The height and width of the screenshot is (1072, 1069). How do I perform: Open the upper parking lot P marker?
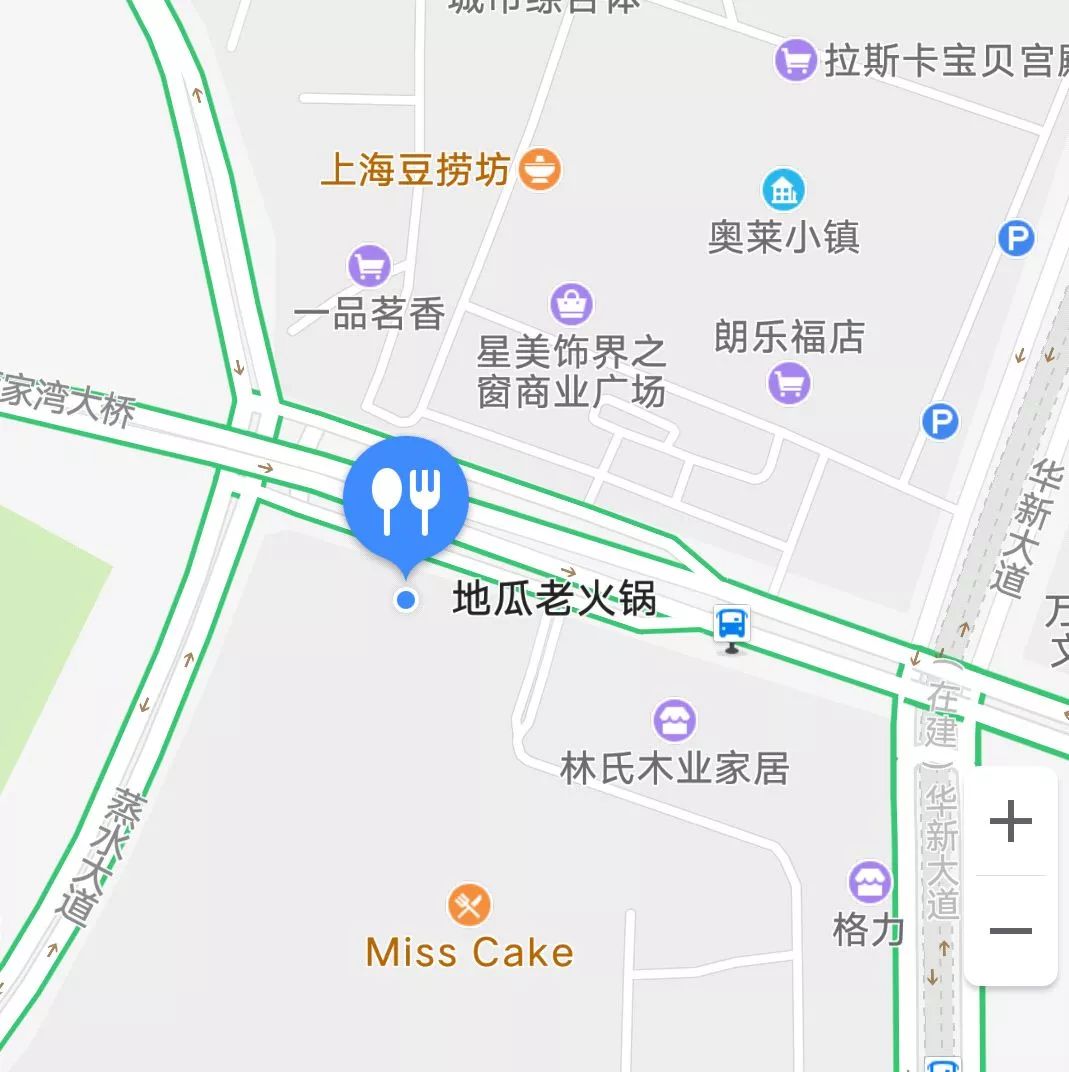[x=1015, y=236]
